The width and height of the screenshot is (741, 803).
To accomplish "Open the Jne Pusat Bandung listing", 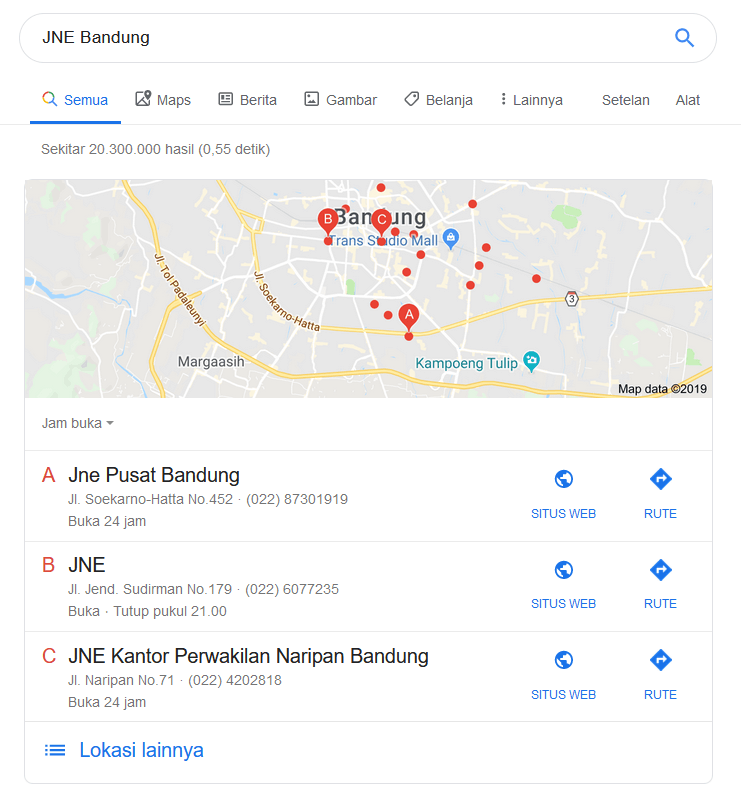I will [x=154, y=475].
